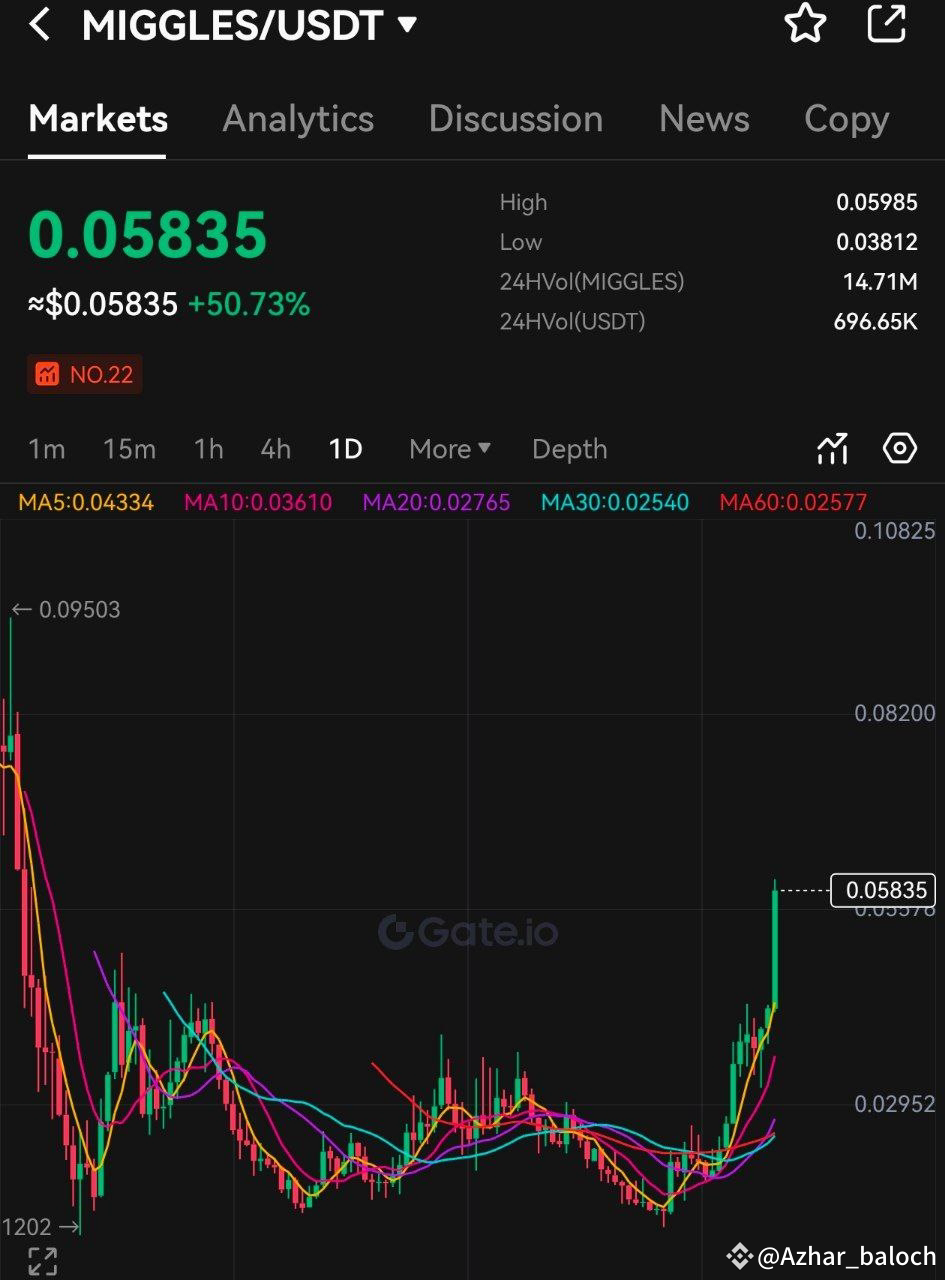Share the chart using the share icon
The height and width of the screenshot is (1280, 945).
pos(886,24)
